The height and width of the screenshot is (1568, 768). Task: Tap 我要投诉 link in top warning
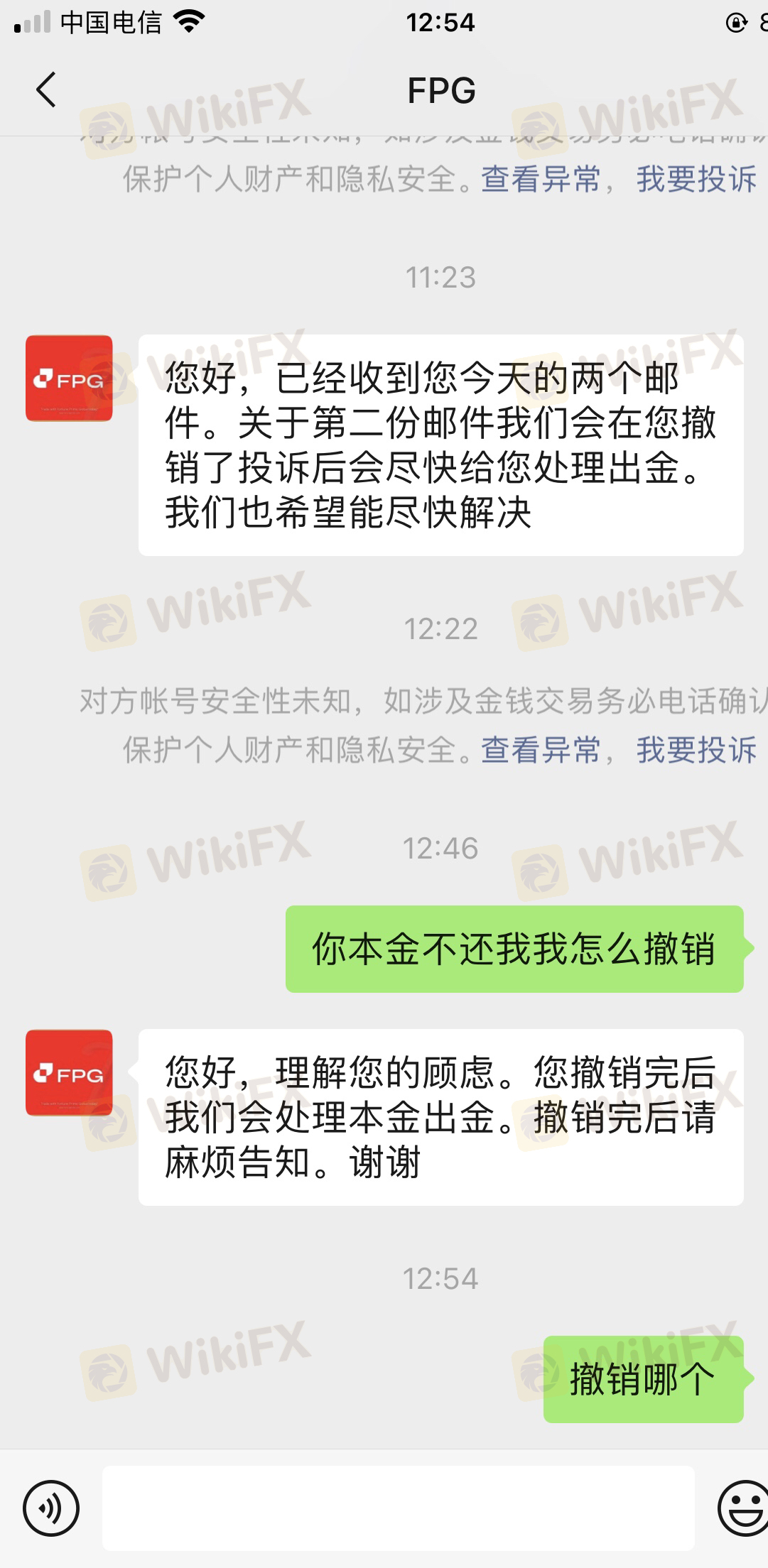(696, 179)
